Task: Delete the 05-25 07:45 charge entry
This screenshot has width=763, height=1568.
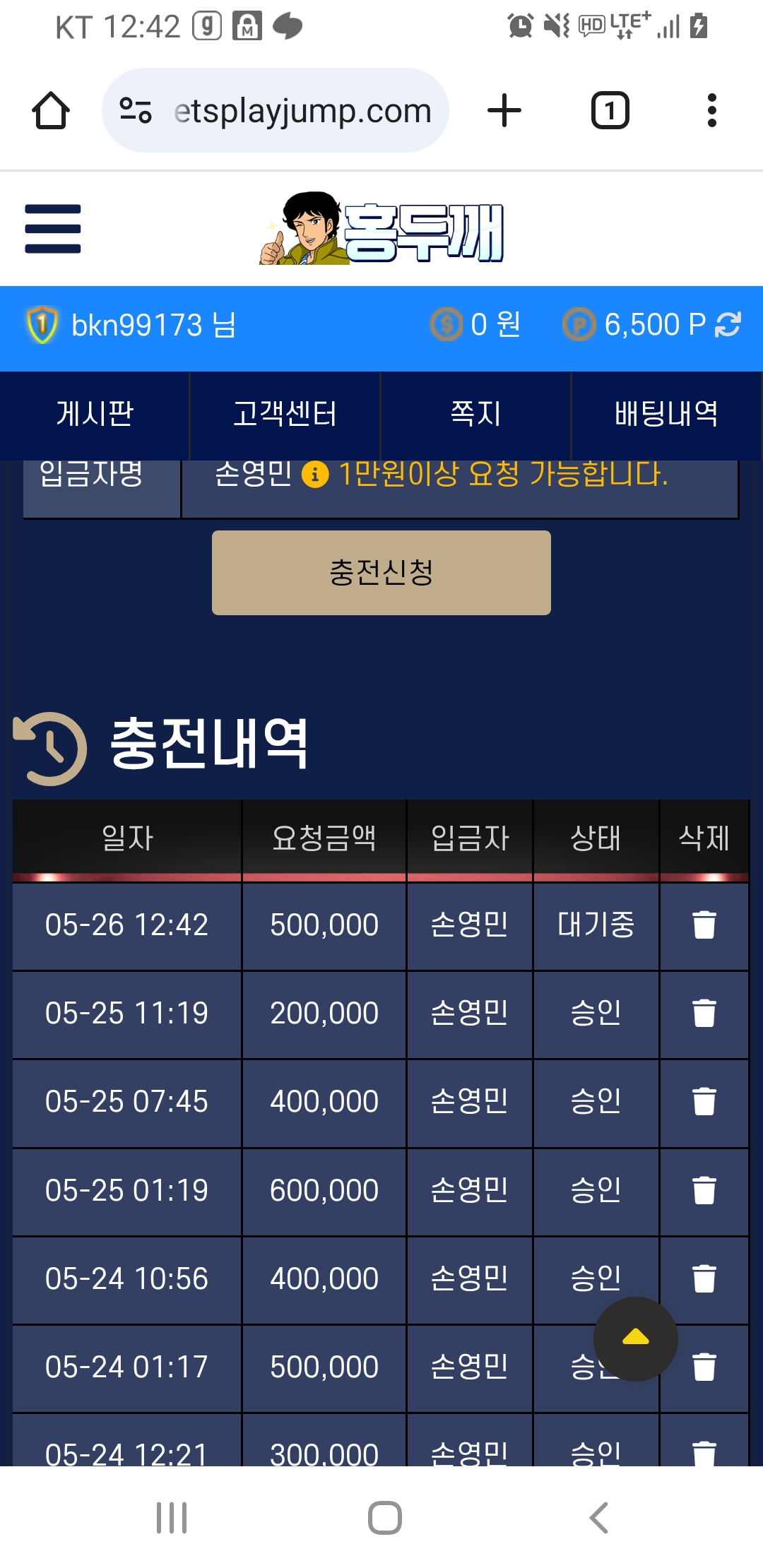Action: pyautogui.click(x=704, y=1101)
